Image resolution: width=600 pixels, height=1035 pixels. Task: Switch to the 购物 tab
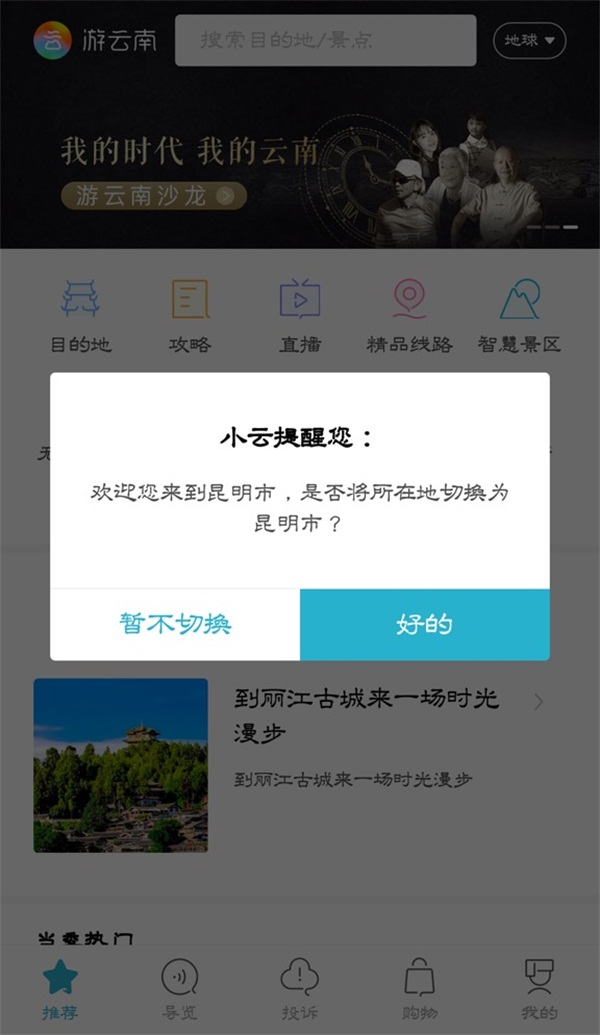click(420, 988)
